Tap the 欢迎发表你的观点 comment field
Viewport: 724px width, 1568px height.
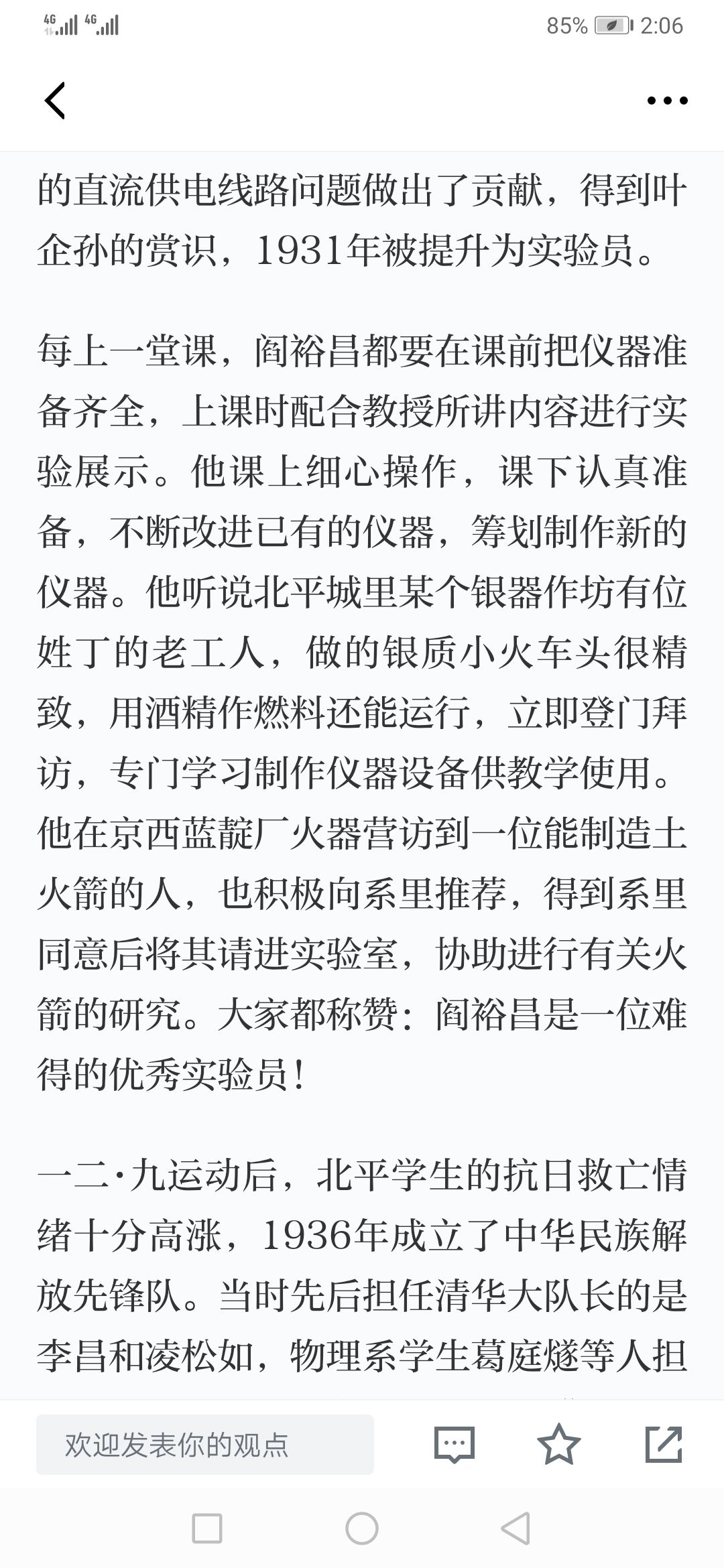(x=205, y=1444)
